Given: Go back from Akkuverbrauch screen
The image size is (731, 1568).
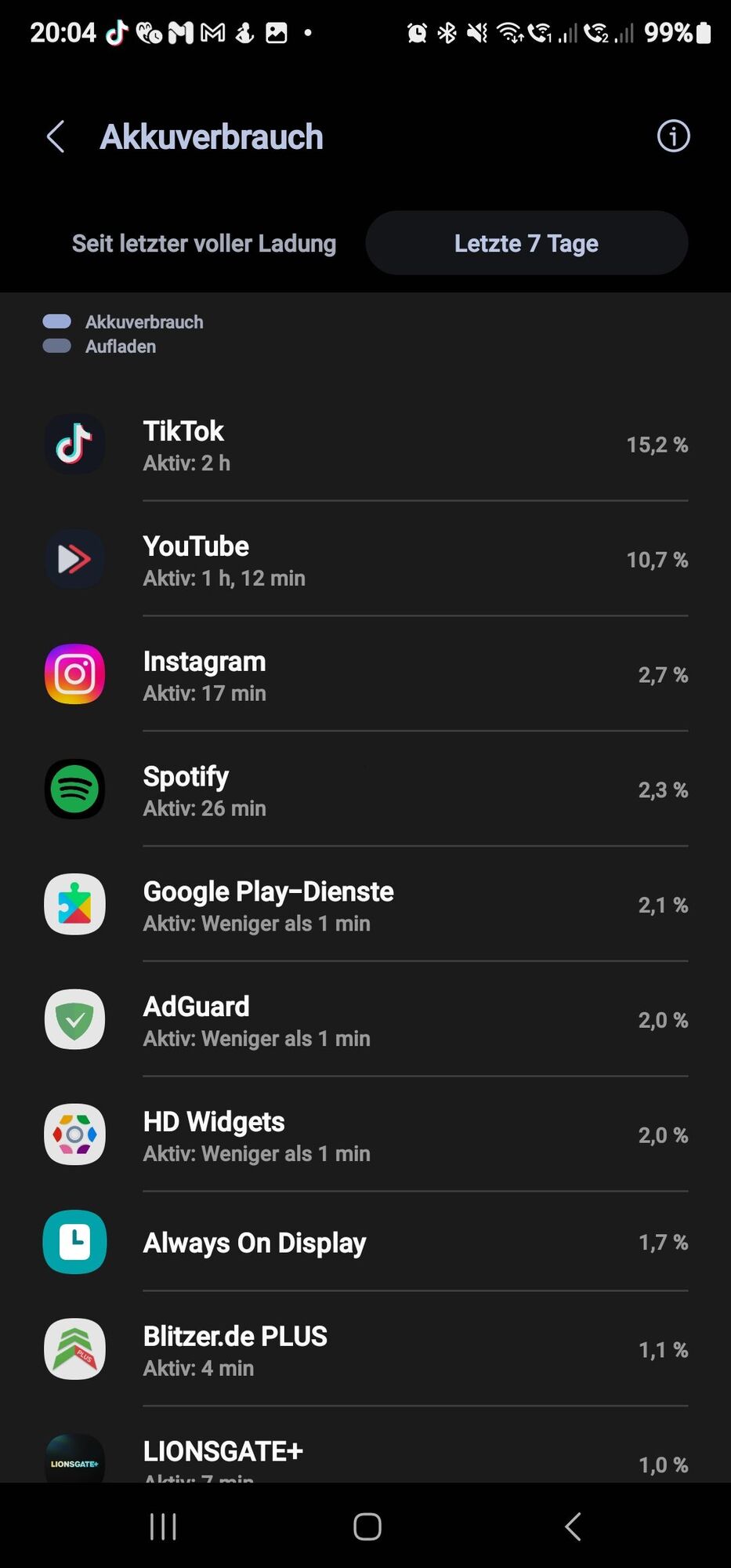Looking at the screenshot, I should [56, 136].
